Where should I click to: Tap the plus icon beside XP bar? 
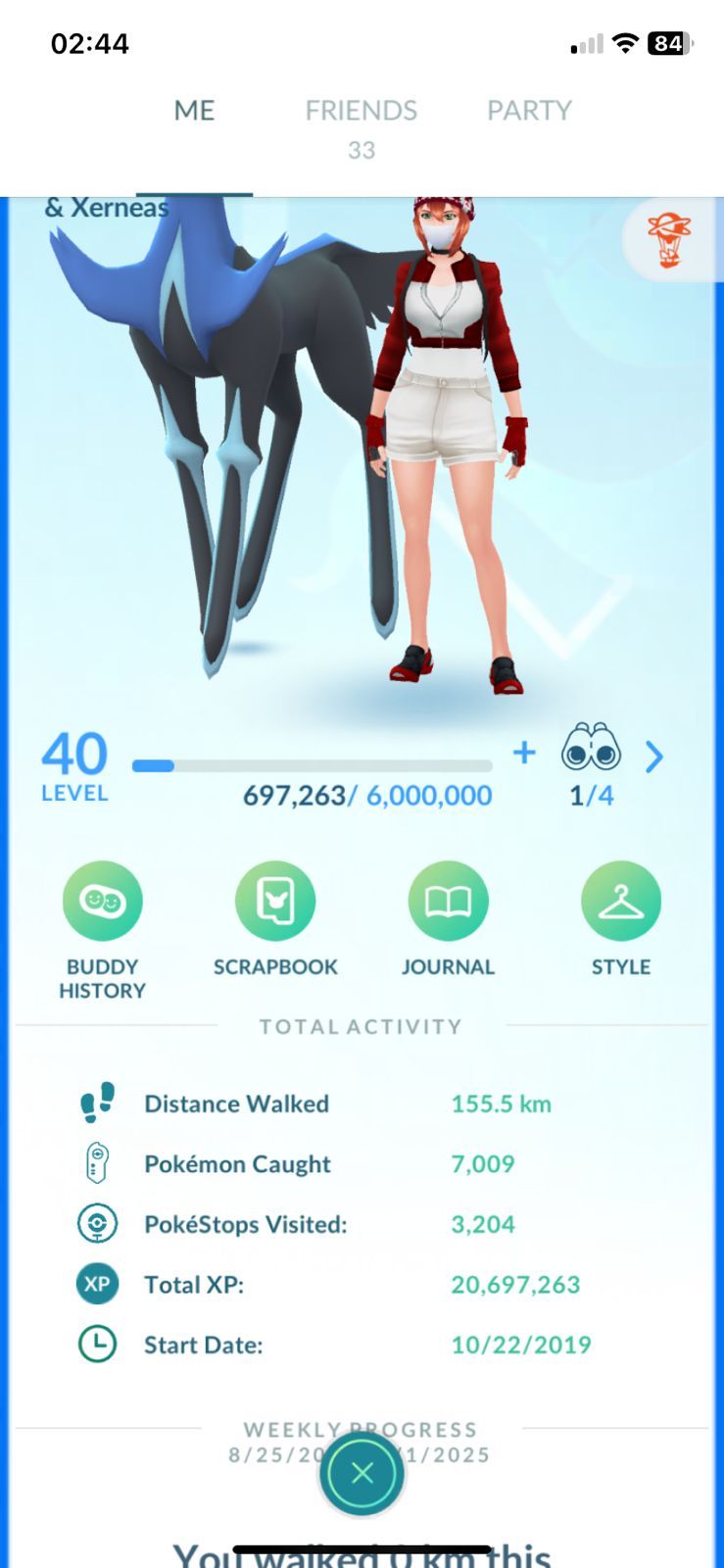[524, 753]
